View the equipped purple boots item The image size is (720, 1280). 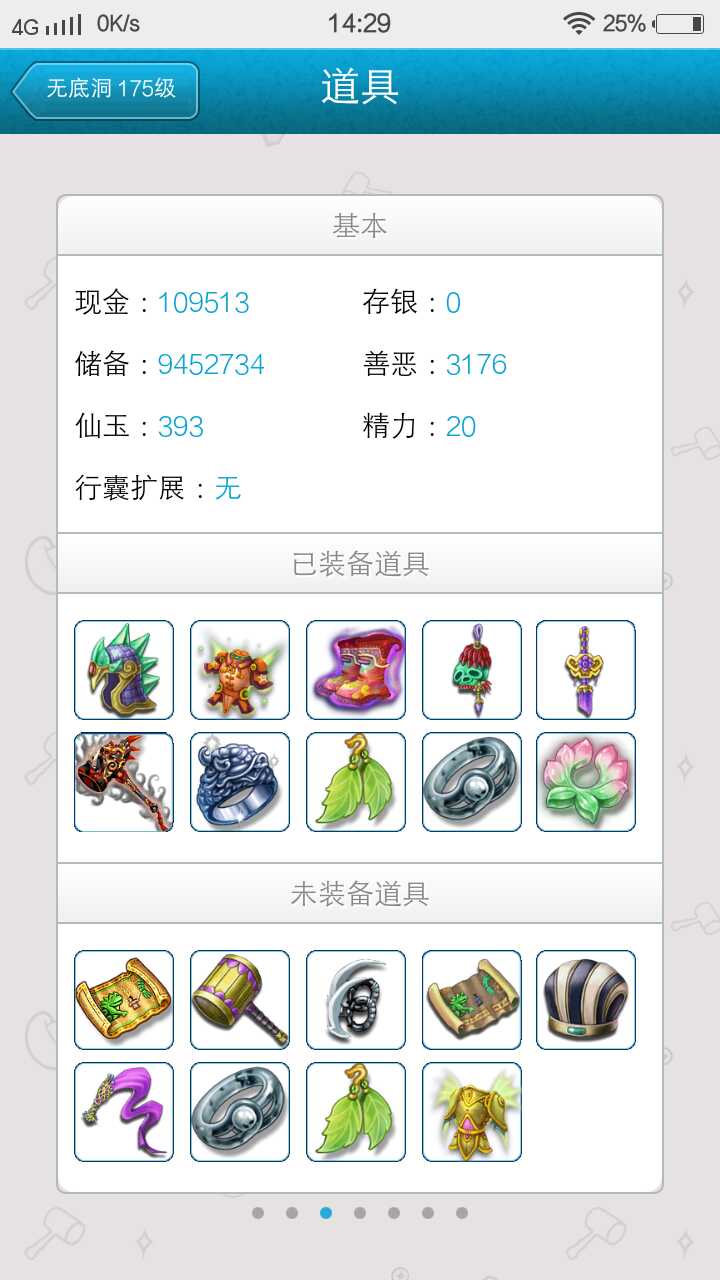[356, 670]
